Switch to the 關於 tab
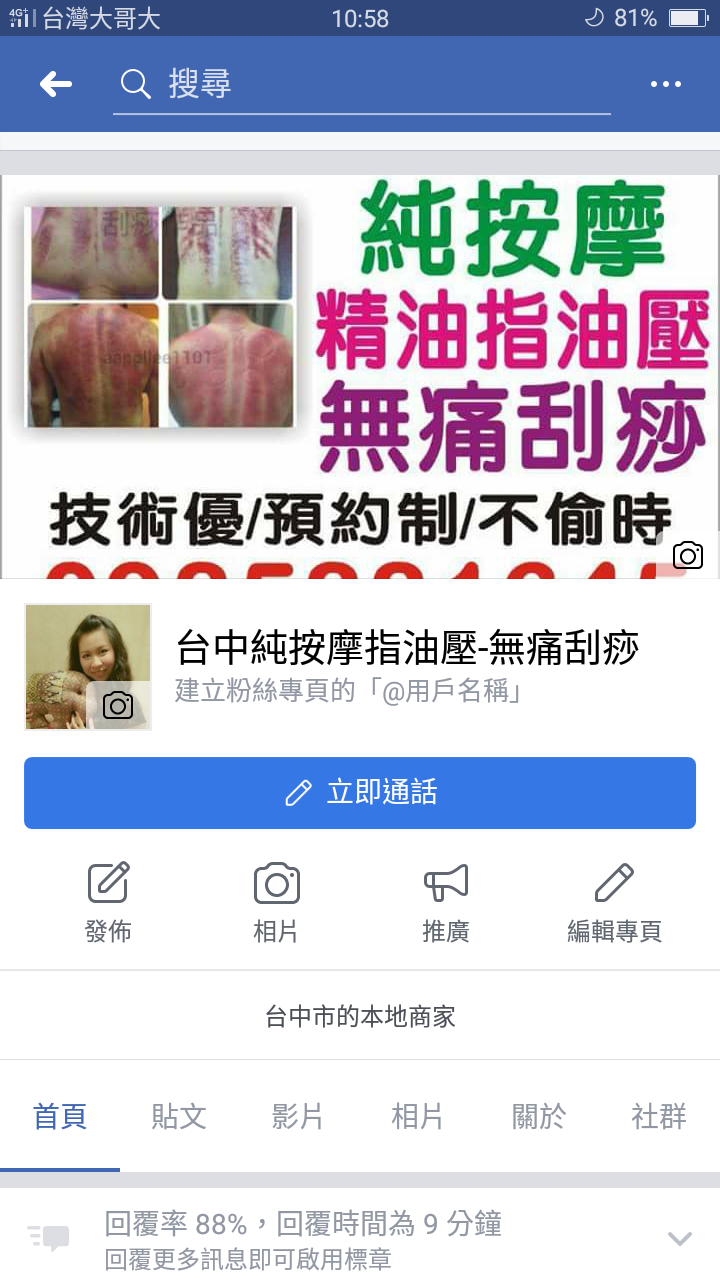The width and height of the screenshot is (720, 1280). point(538,1117)
